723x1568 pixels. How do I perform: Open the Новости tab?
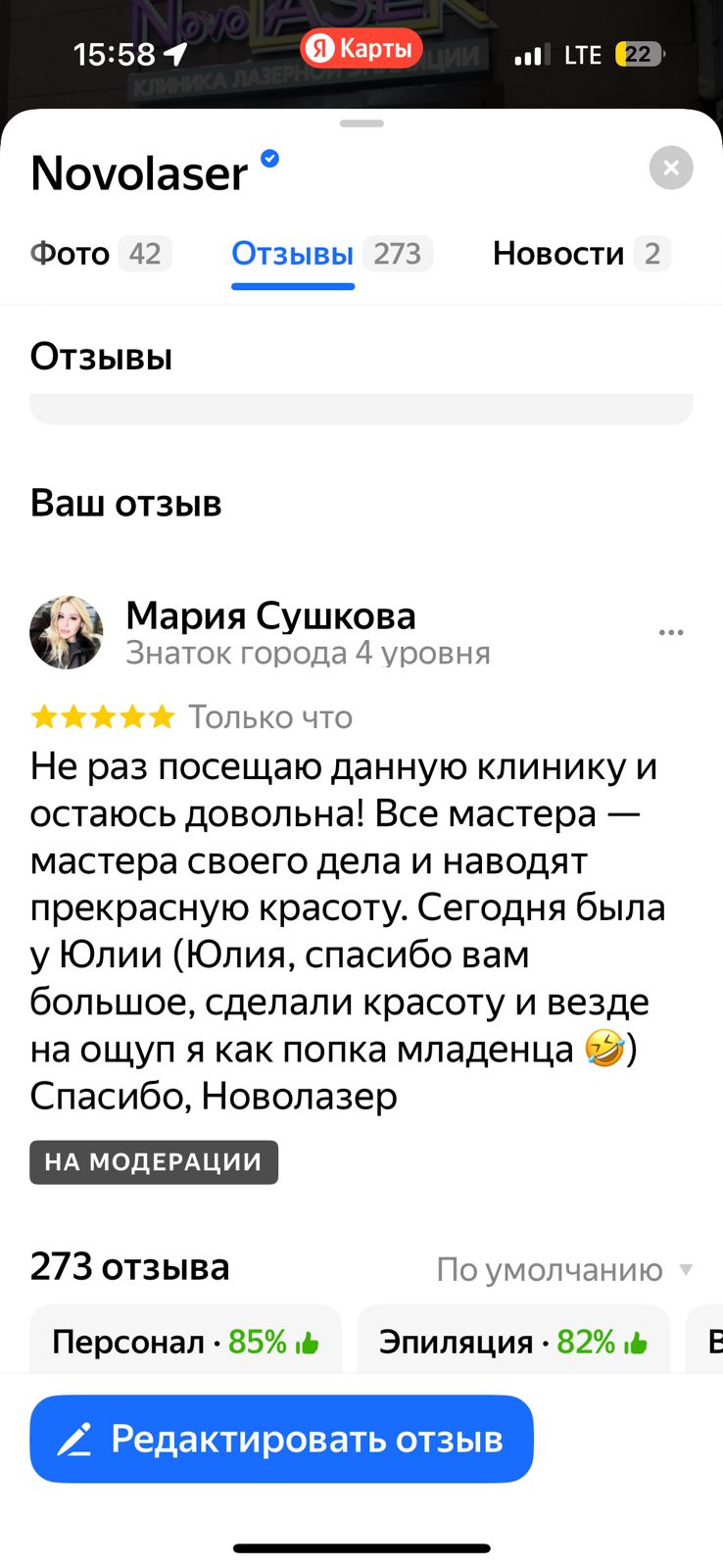[582, 254]
